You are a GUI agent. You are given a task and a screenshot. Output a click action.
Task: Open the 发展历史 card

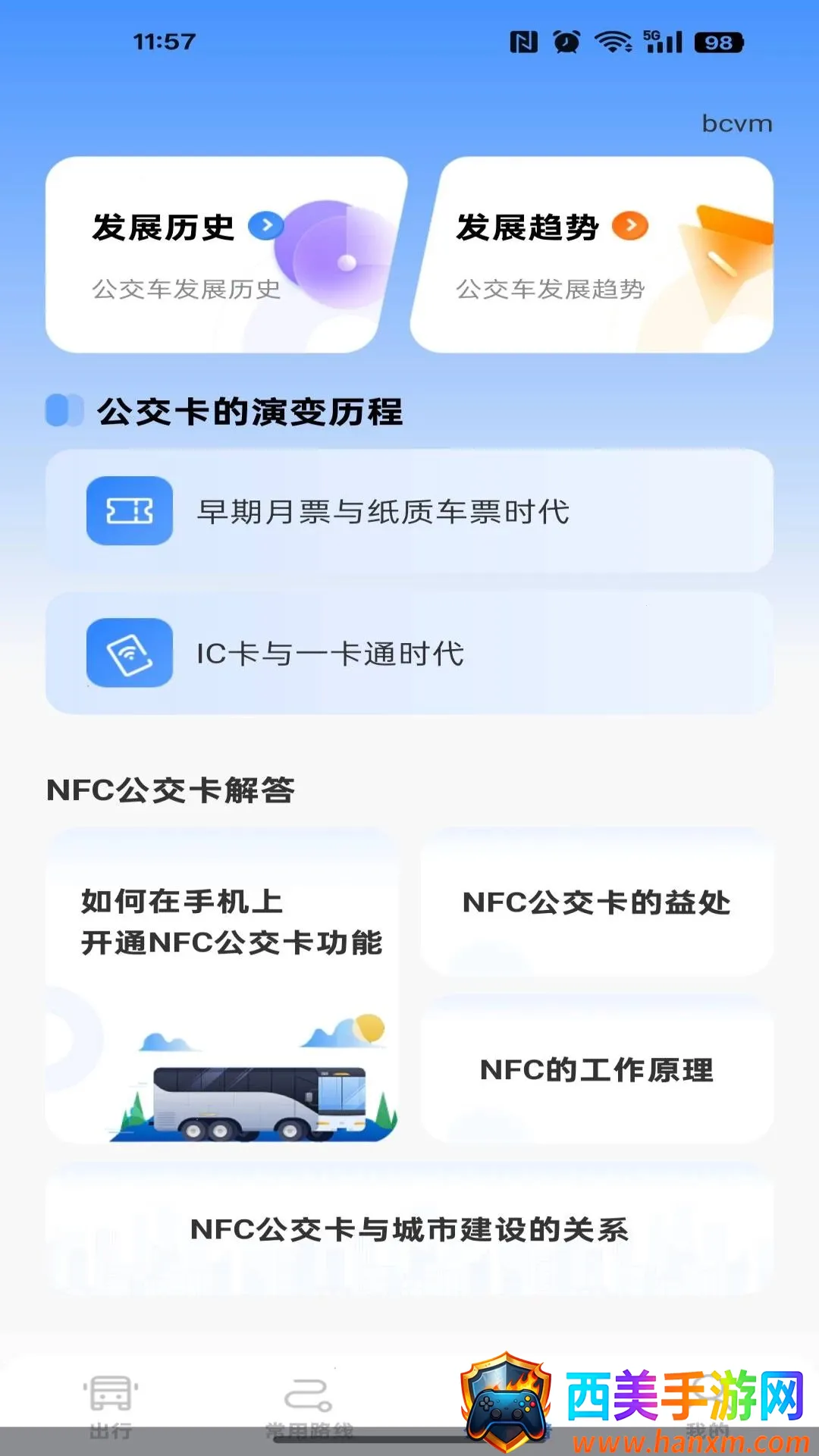tap(226, 255)
